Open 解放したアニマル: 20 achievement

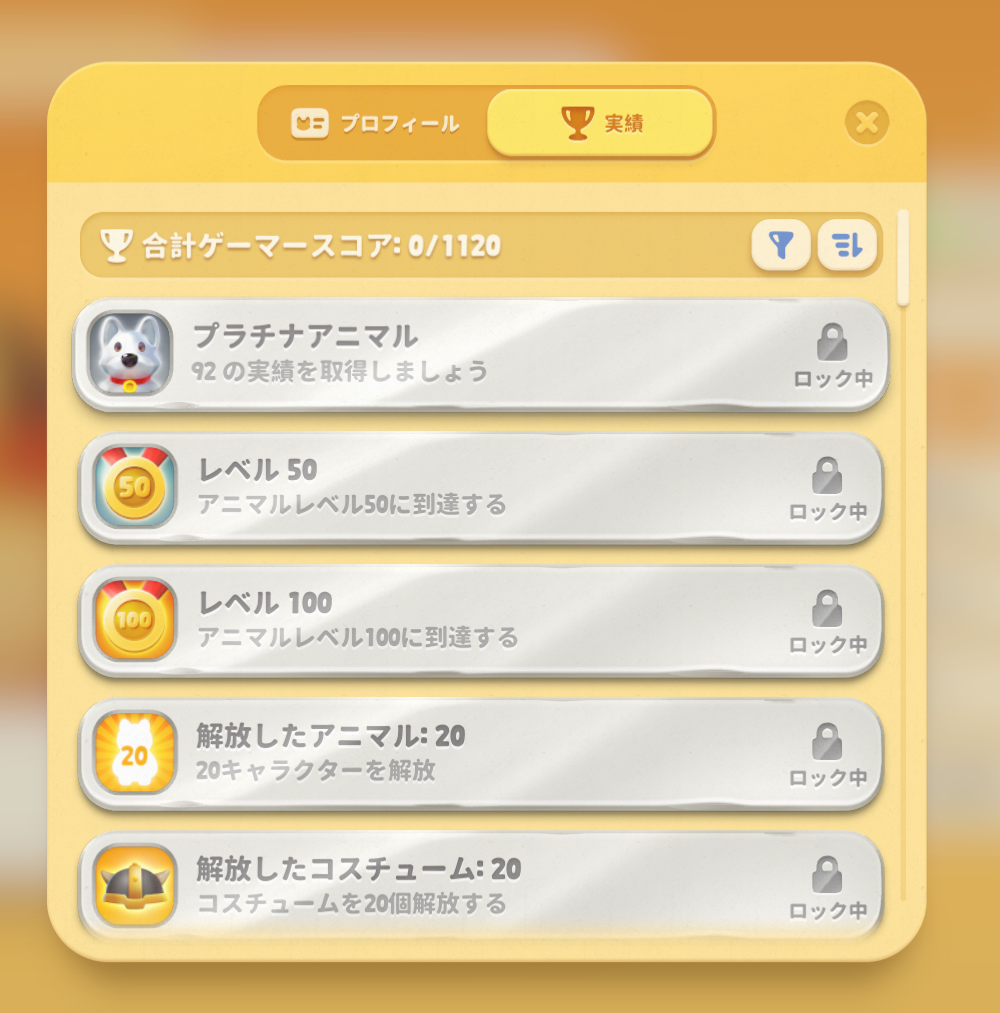(480, 753)
